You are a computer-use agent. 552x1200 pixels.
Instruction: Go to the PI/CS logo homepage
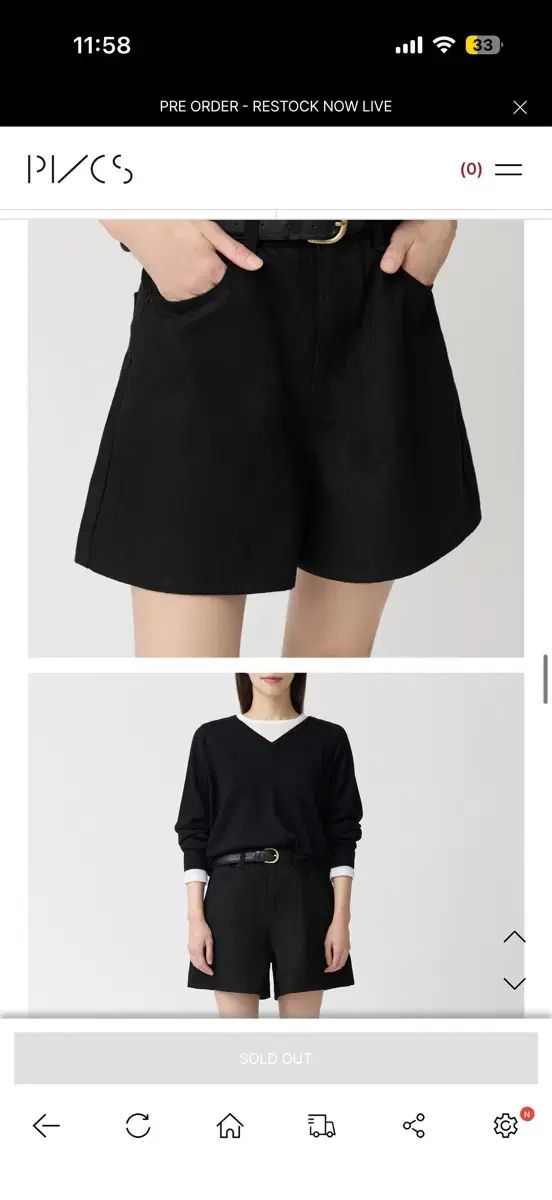80,170
